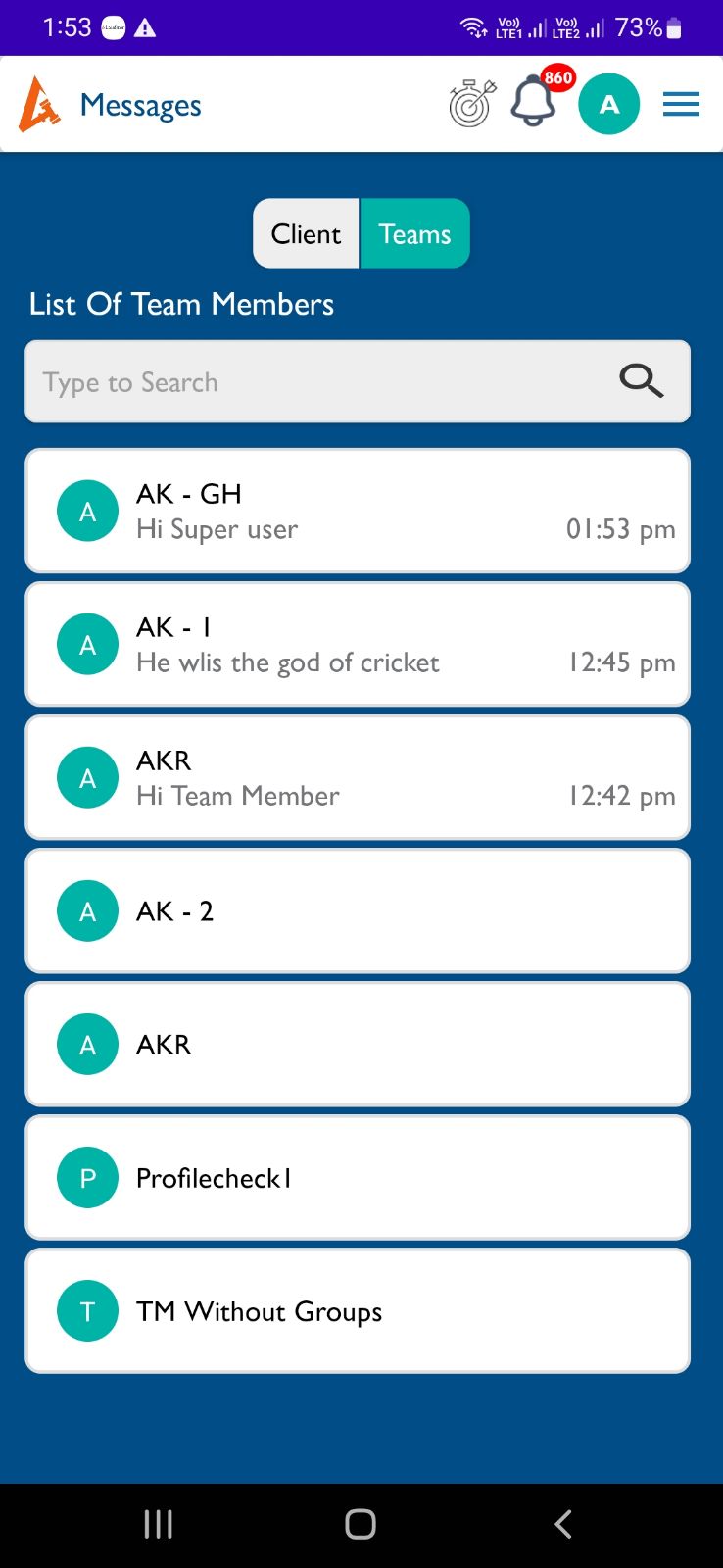Focus the Type to Search field
The height and width of the screenshot is (1568, 723).
313,381
